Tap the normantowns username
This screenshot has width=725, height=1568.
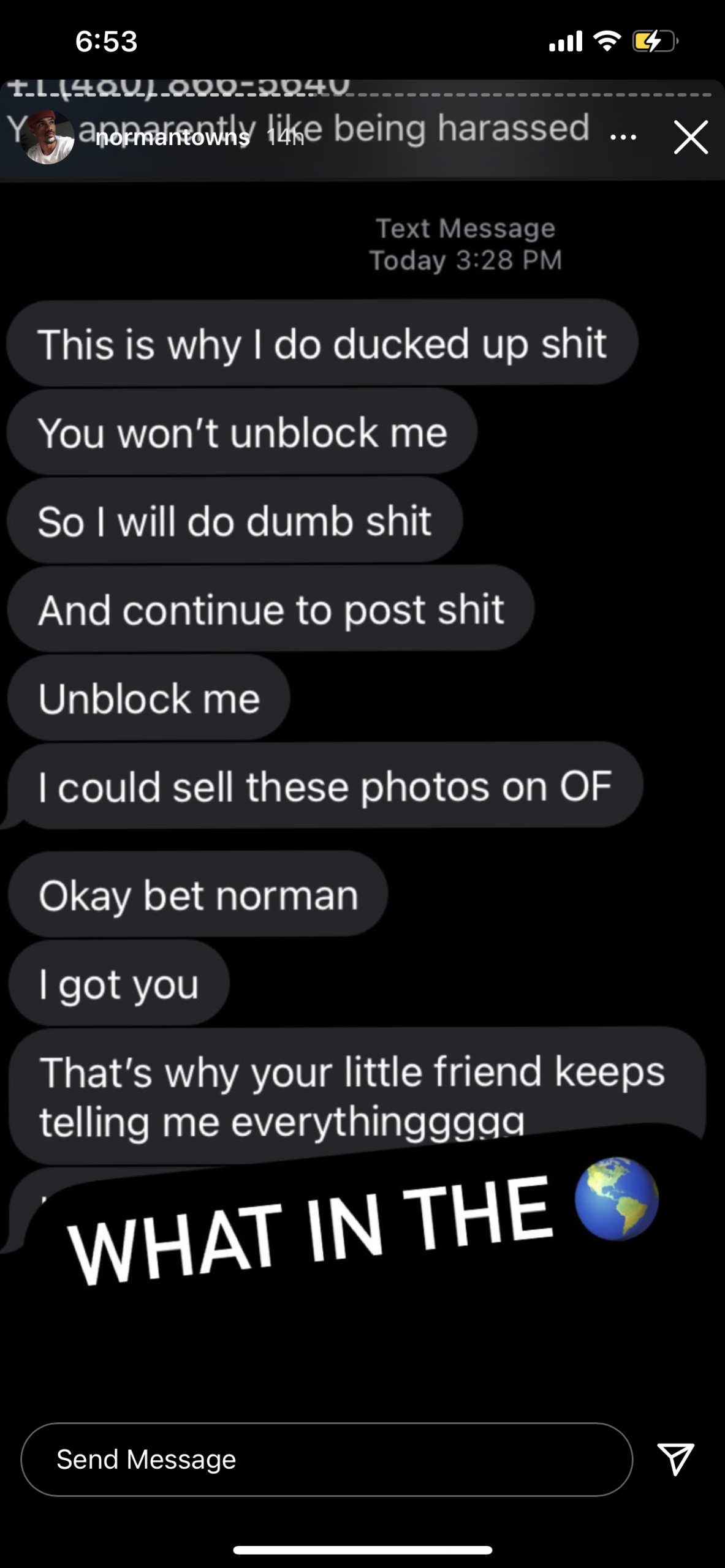tap(173, 138)
